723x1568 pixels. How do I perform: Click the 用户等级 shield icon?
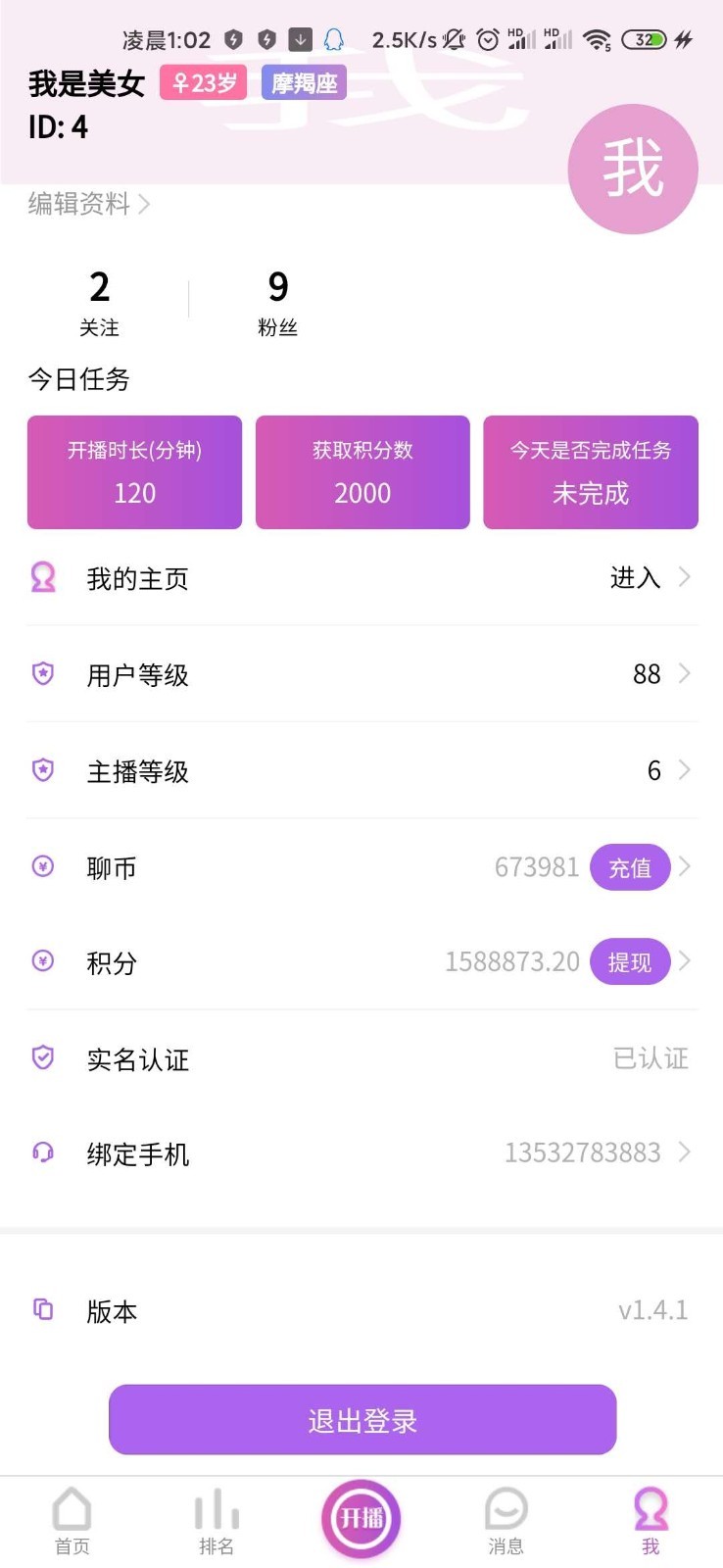point(43,673)
